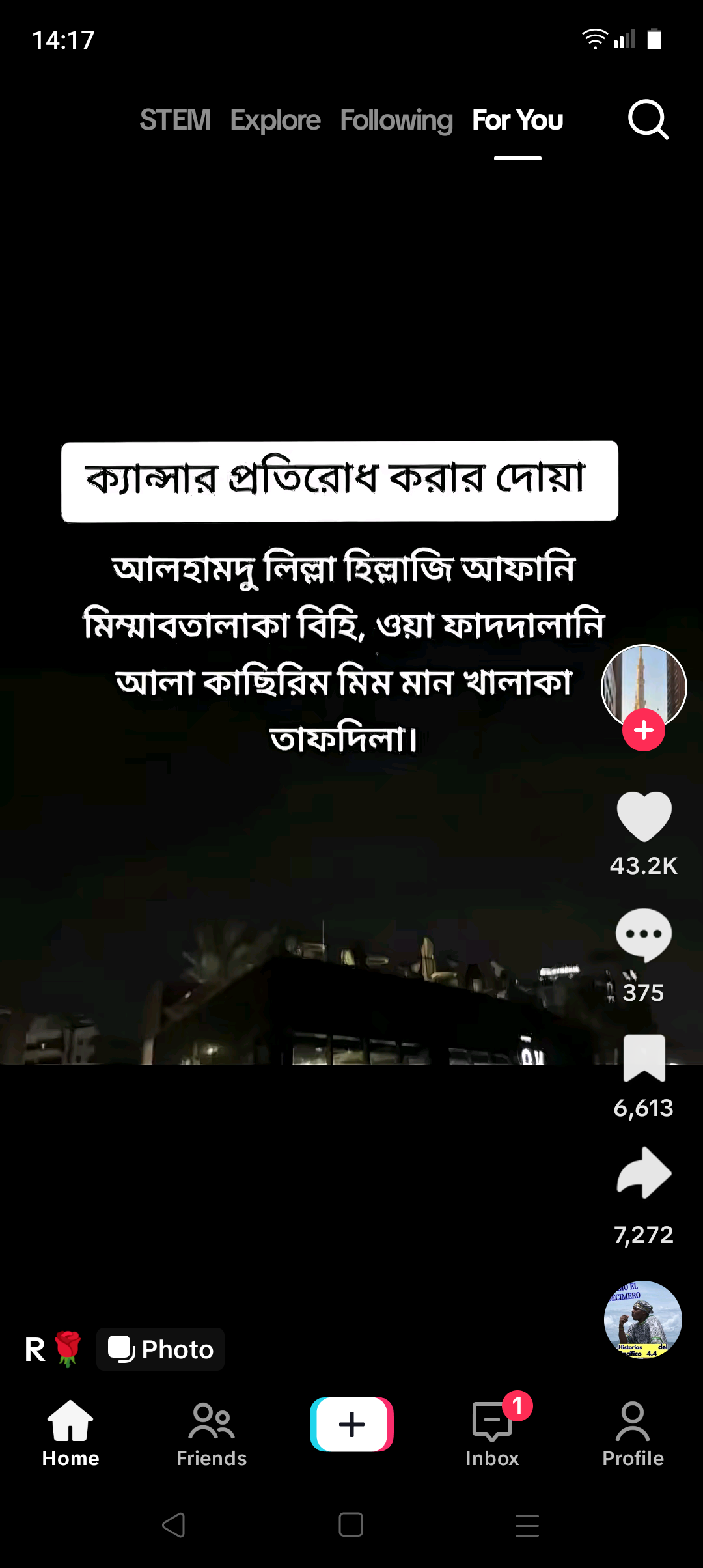Tap the system back button
The image size is (703, 1568).
174,1525
